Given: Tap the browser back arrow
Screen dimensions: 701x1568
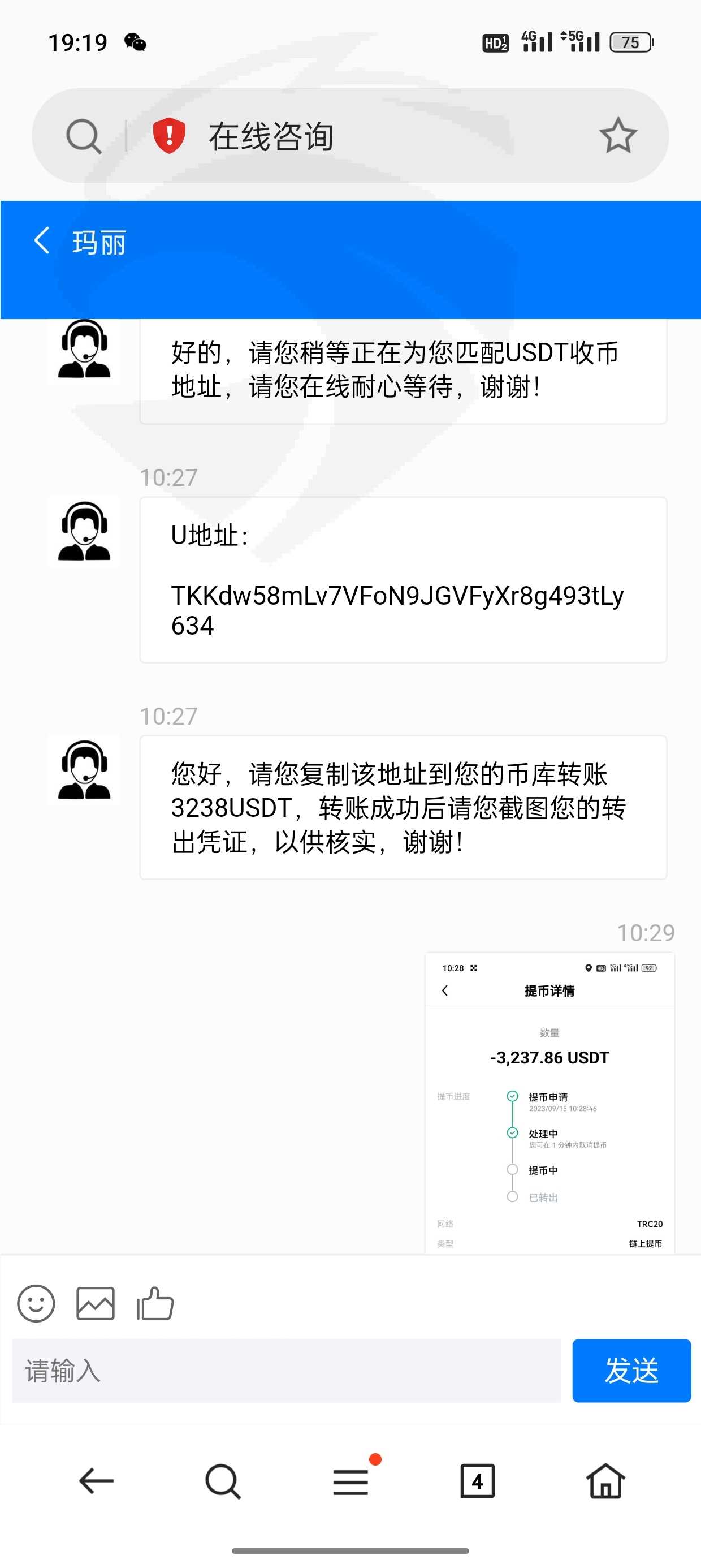Looking at the screenshot, I should click(96, 1481).
